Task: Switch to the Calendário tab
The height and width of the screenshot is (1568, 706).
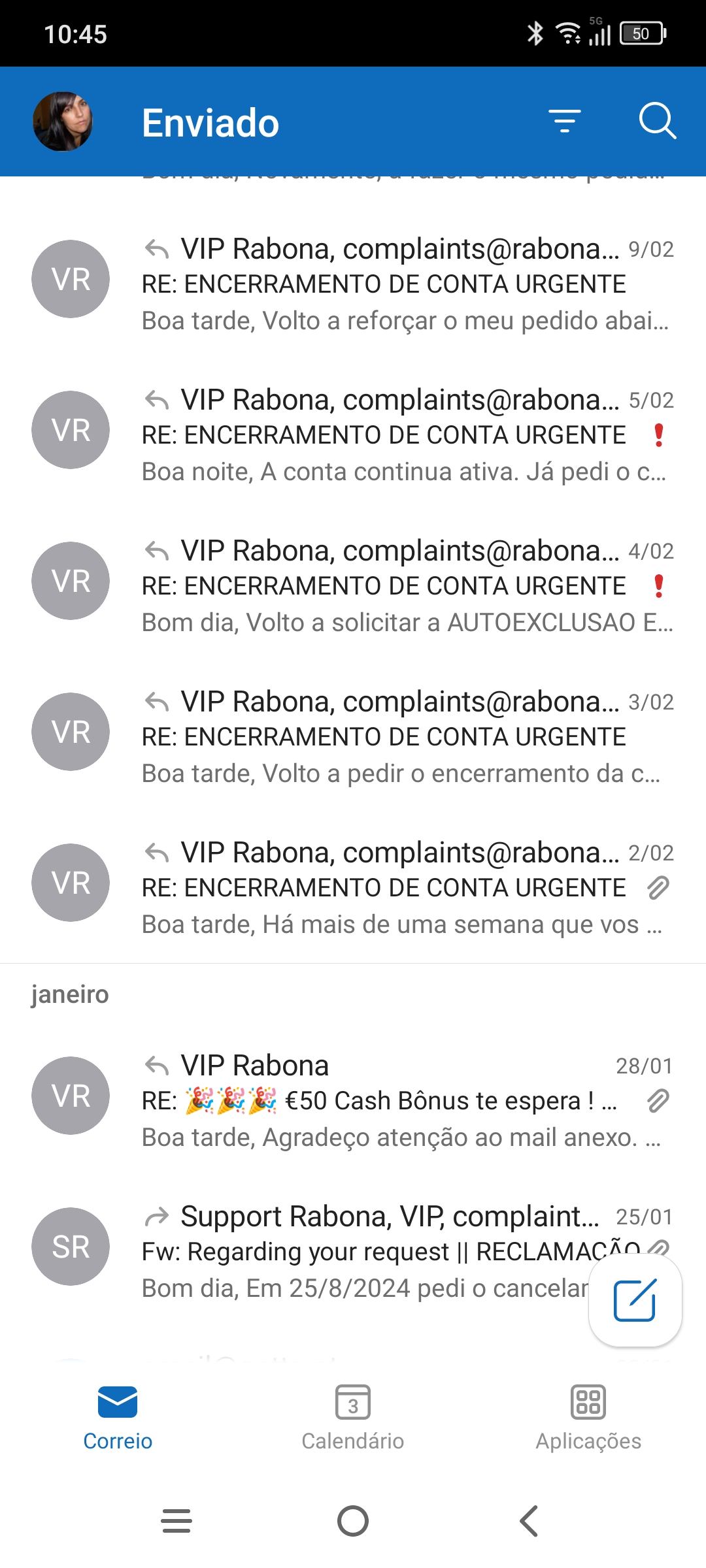Action: tap(353, 1416)
